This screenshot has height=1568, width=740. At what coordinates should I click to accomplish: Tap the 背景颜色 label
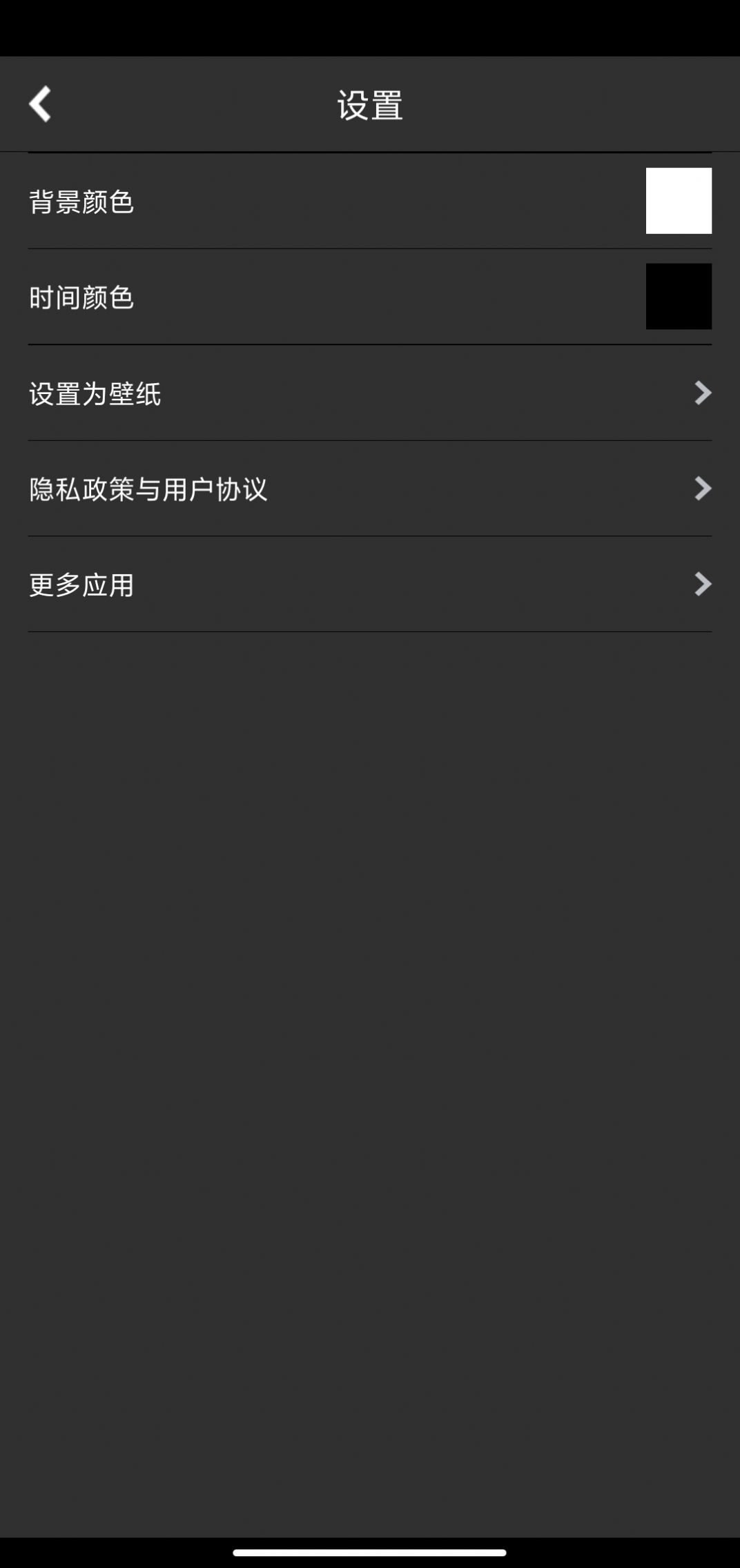82,202
